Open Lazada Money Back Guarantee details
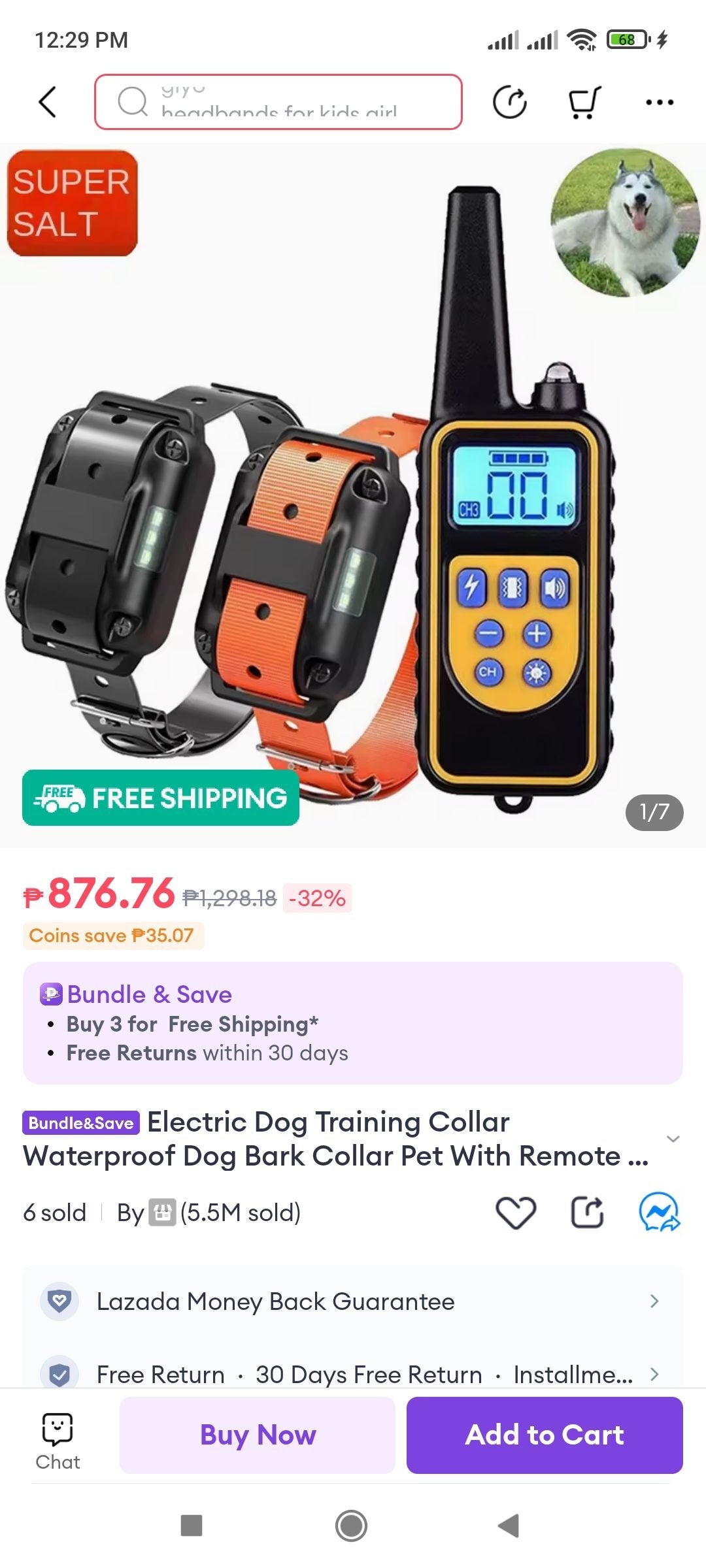The image size is (706, 1568). [353, 1301]
